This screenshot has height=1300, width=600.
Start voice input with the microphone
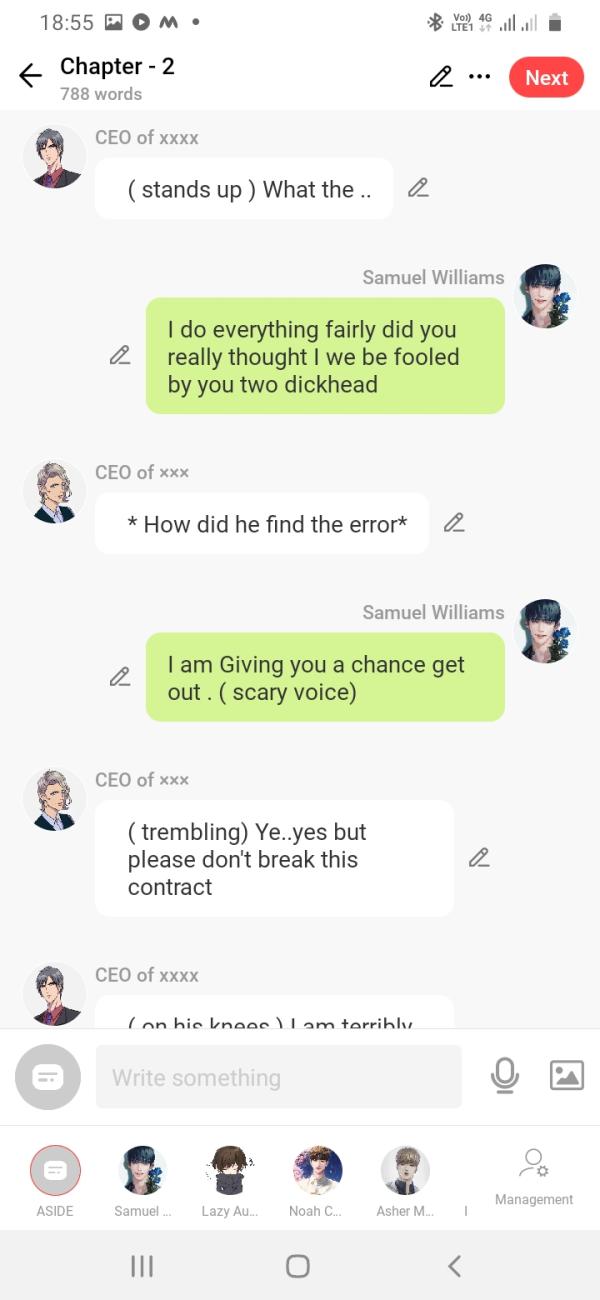[505, 1076]
